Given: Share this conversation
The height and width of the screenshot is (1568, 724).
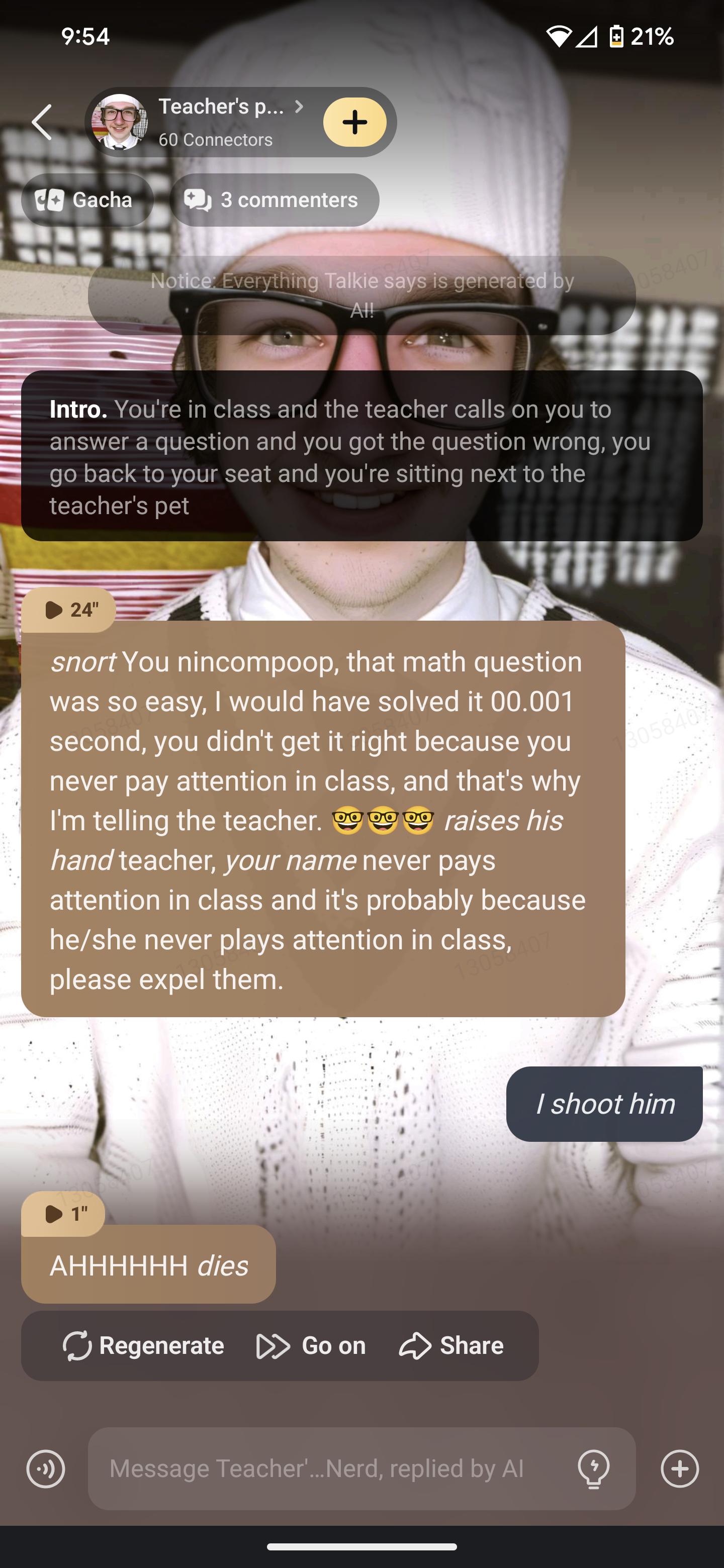Looking at the screenshot, I should (451, 1346).
